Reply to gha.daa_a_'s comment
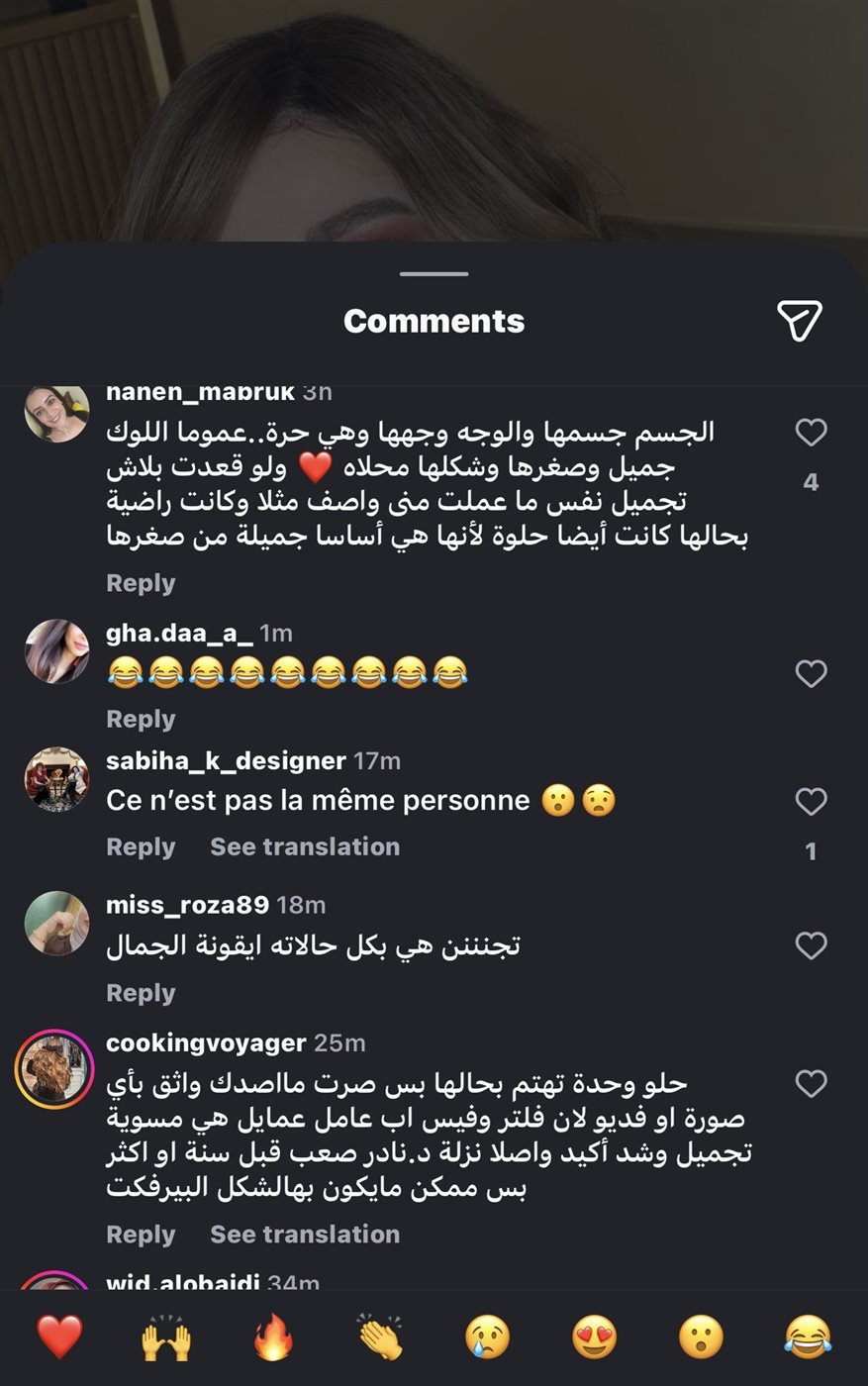 [x=141, y=720]
